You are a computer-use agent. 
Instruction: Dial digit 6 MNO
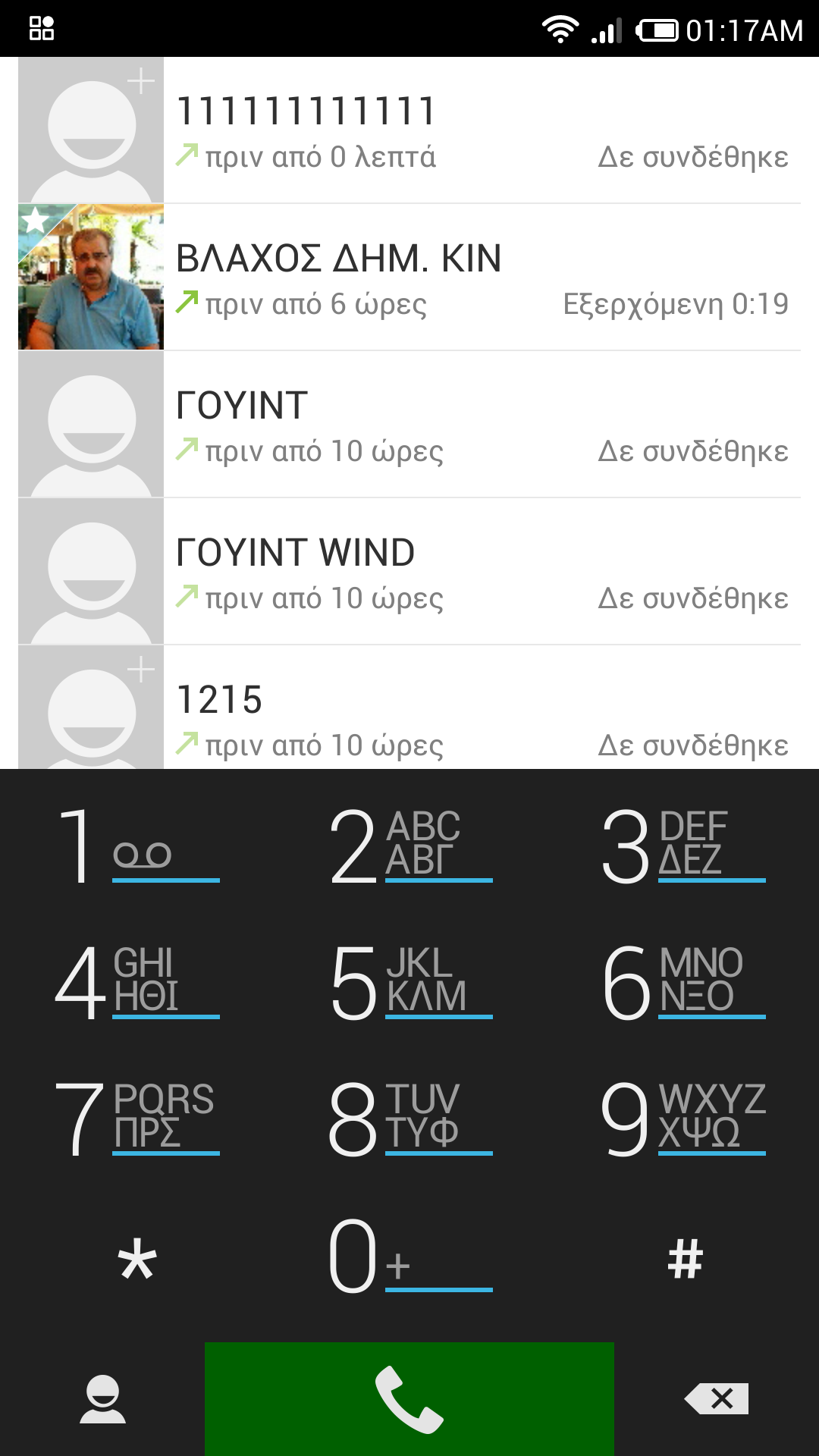click(x=682, y=982)
